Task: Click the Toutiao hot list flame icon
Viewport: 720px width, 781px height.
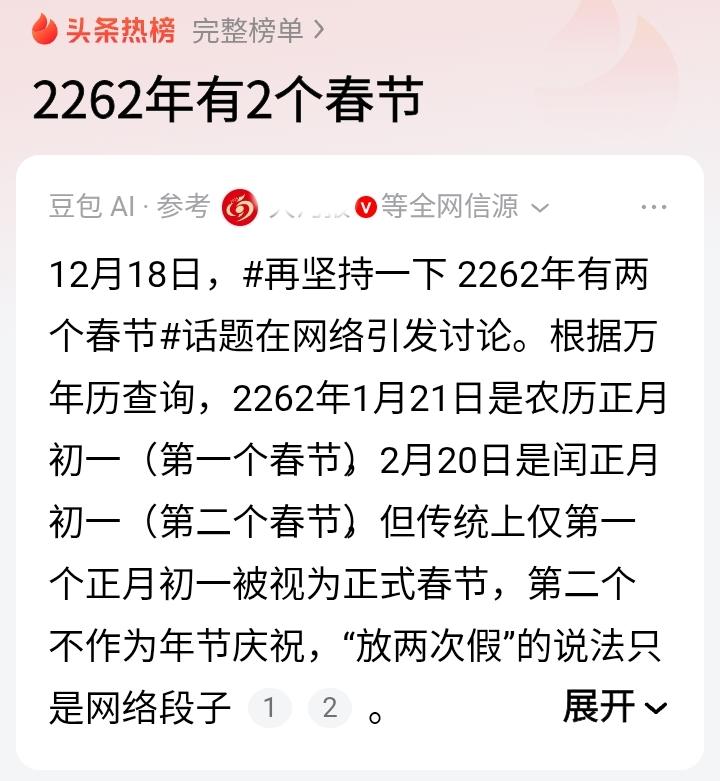Action: point(41,29)
